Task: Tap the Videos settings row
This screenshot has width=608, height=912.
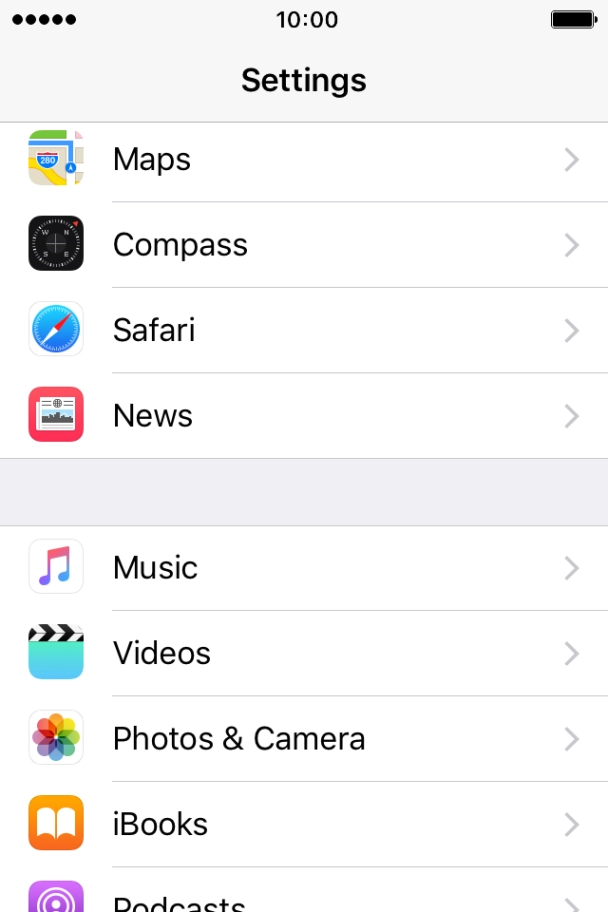Action: (x=304, y=653)
